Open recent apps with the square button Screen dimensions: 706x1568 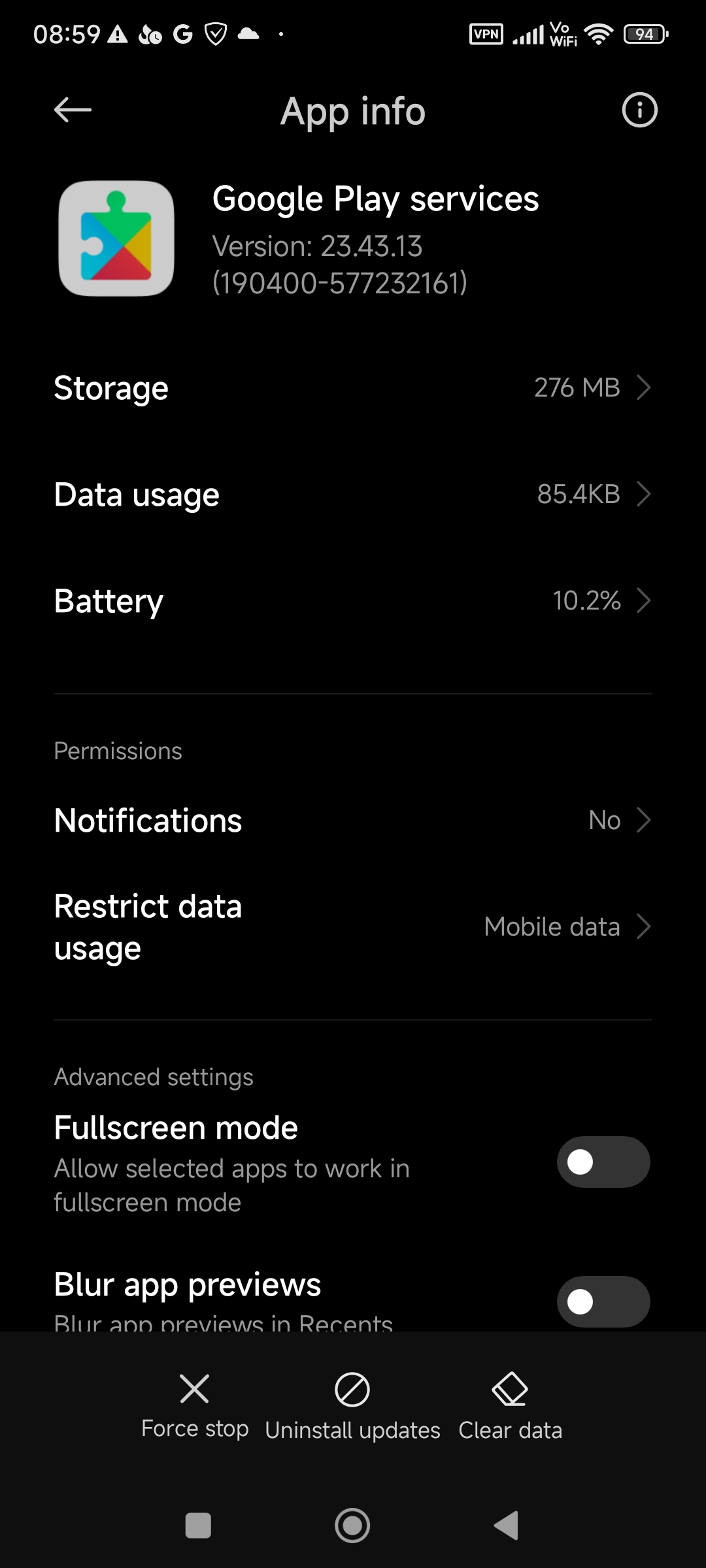point(198,1526)
